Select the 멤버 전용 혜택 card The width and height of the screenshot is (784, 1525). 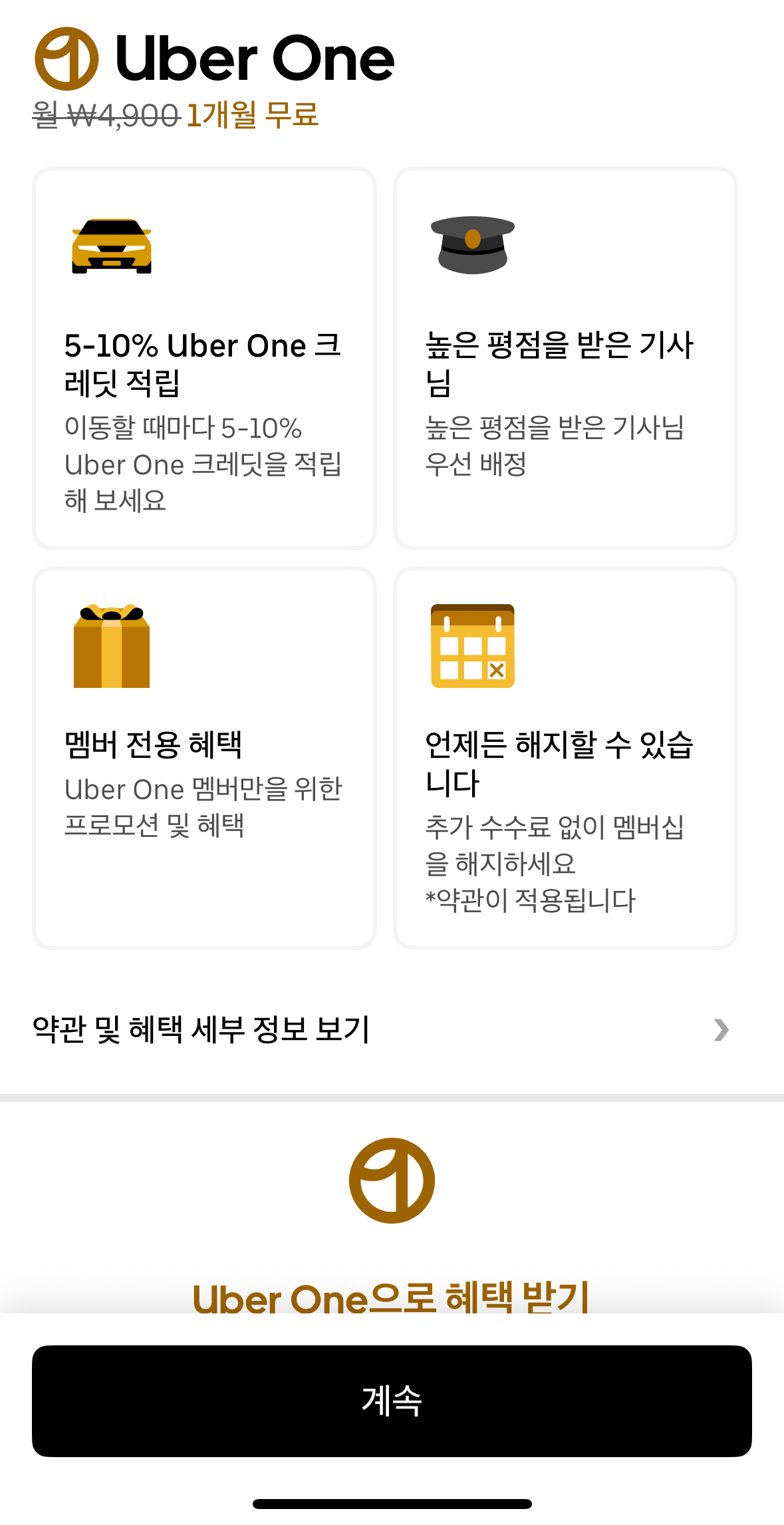(204, 759)
